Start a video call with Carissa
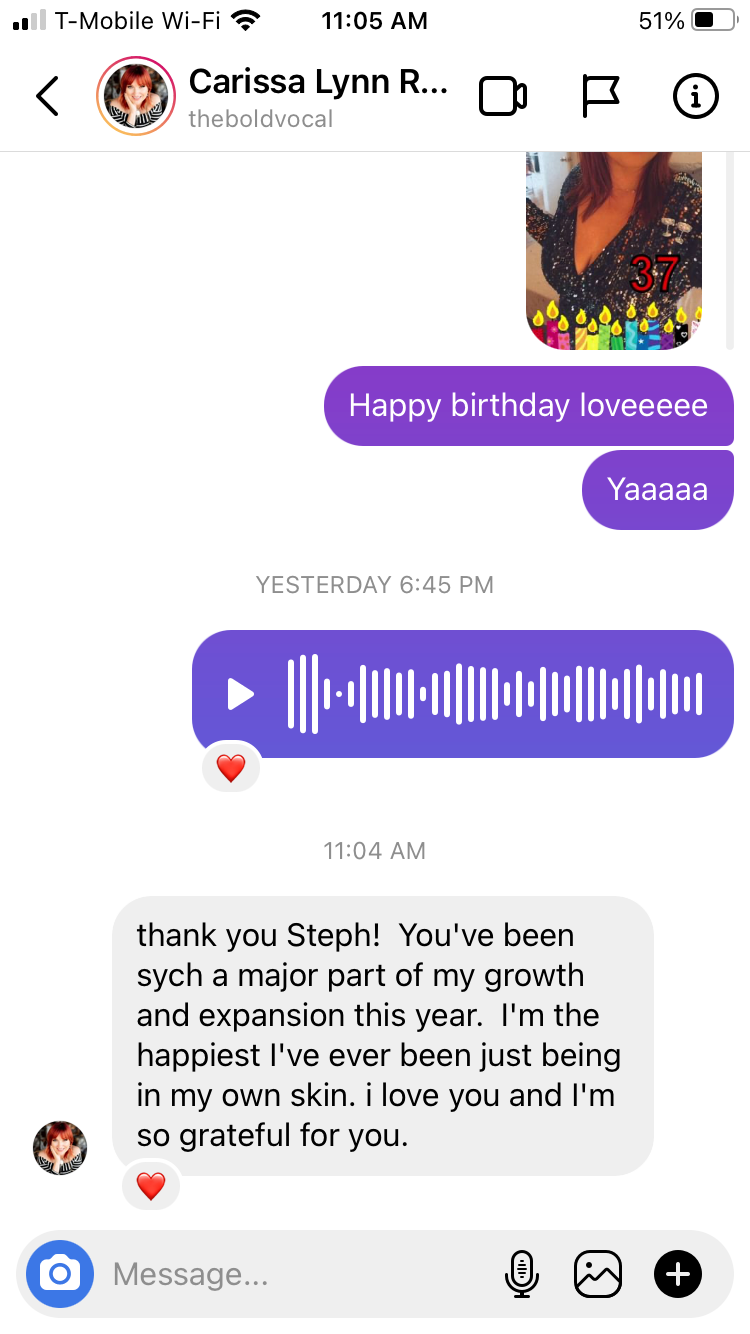 pos(503,96)
